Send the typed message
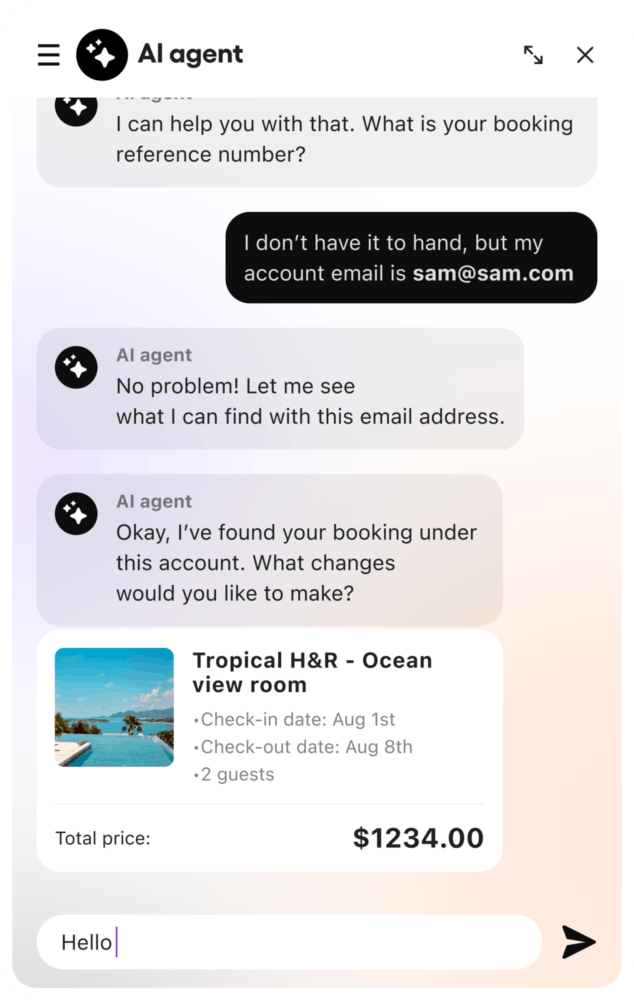The width and height of the screenshot is (634, 1000). tap(578, 942)
